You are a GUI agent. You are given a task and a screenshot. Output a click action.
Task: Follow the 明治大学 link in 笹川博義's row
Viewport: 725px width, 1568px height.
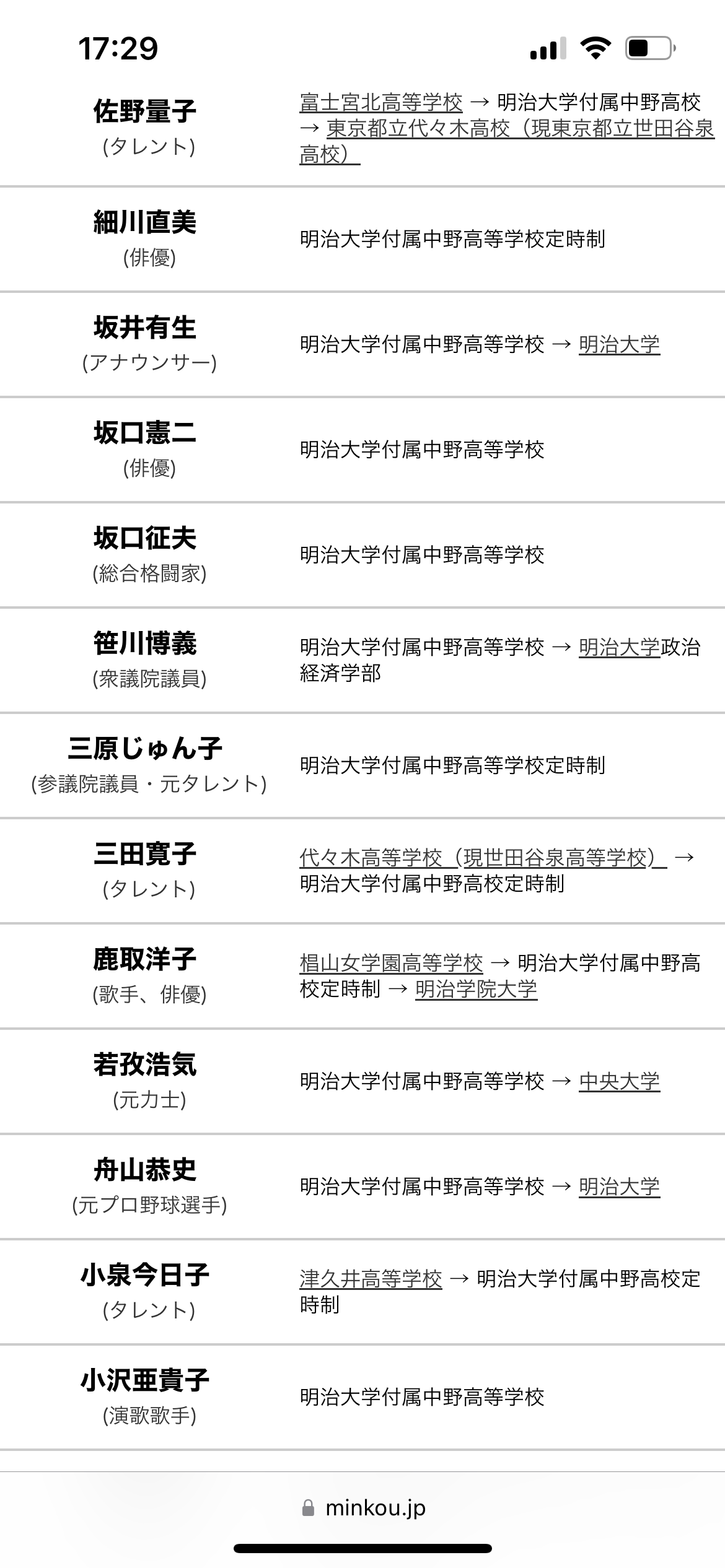pos(619,647)
